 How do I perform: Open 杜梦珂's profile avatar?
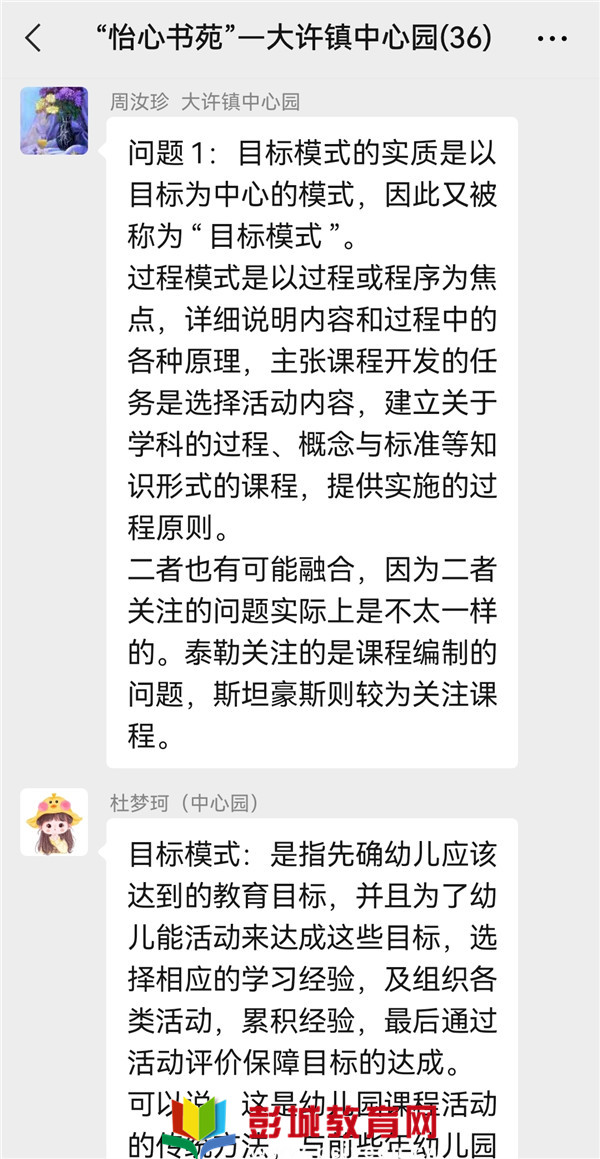(x=54, y=822)
